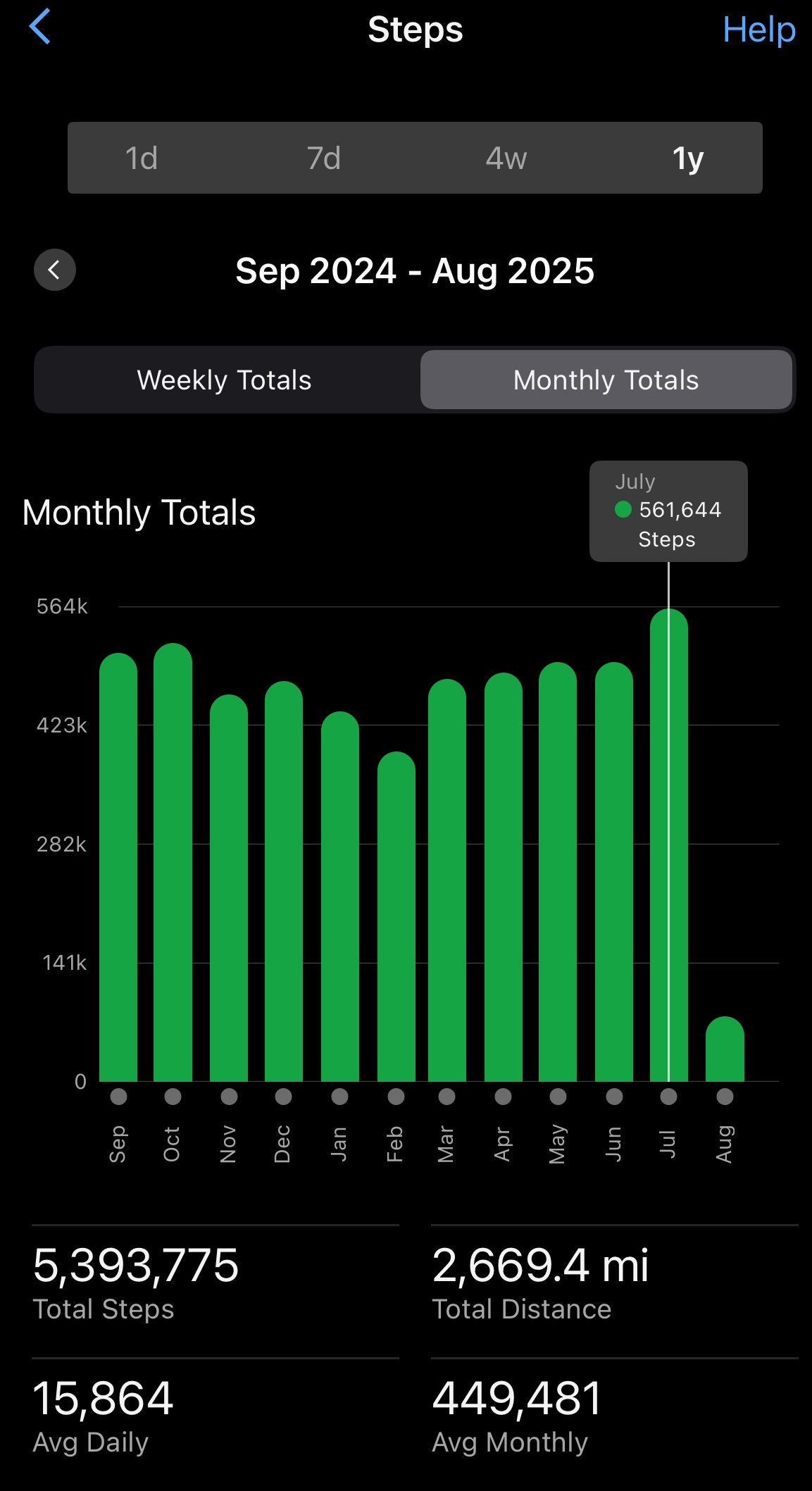Select the Jun bar
The width and height of the screenshot is (812, 1491).
(614, 872)
